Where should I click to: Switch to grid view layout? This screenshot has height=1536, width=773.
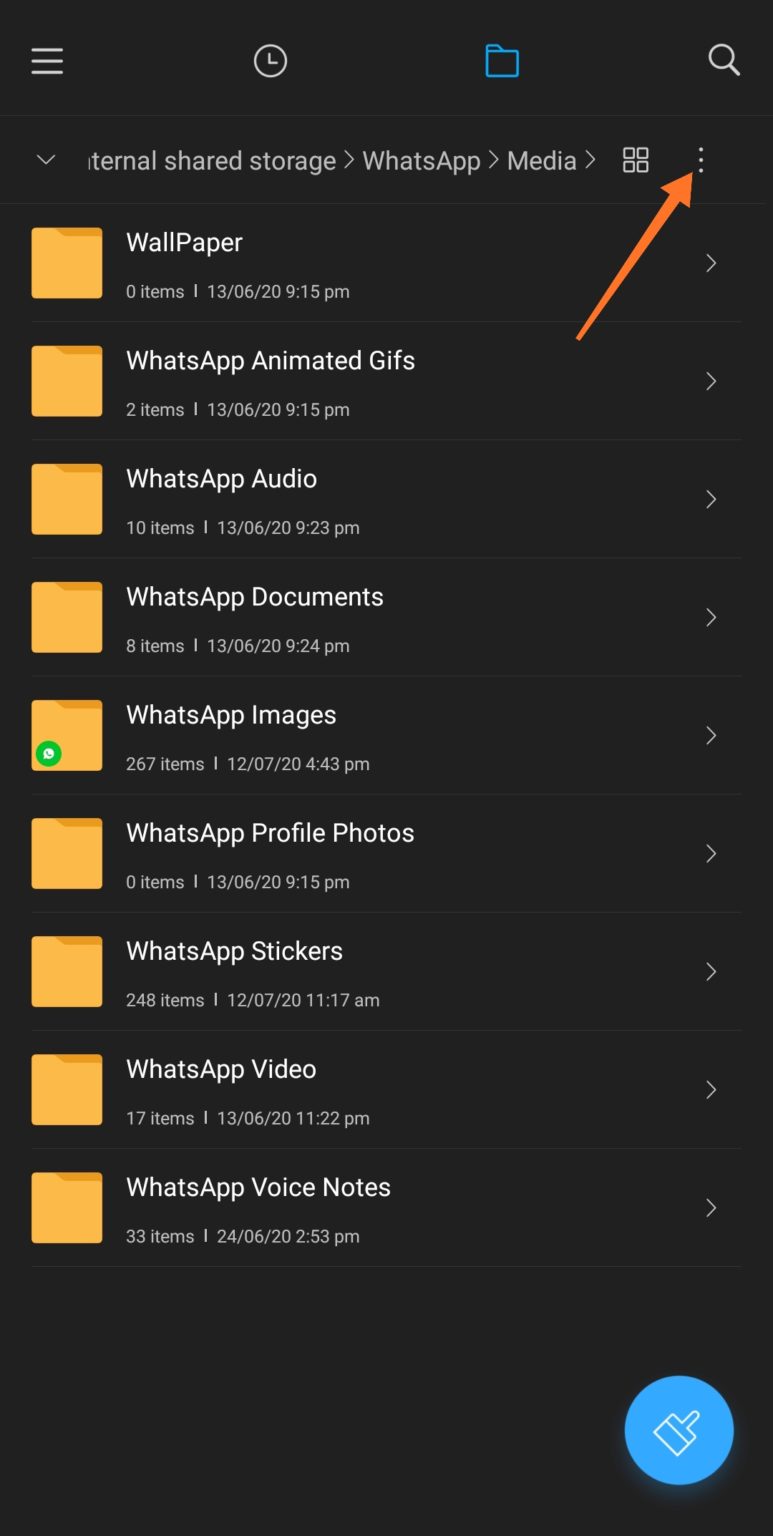click(636, 160)
